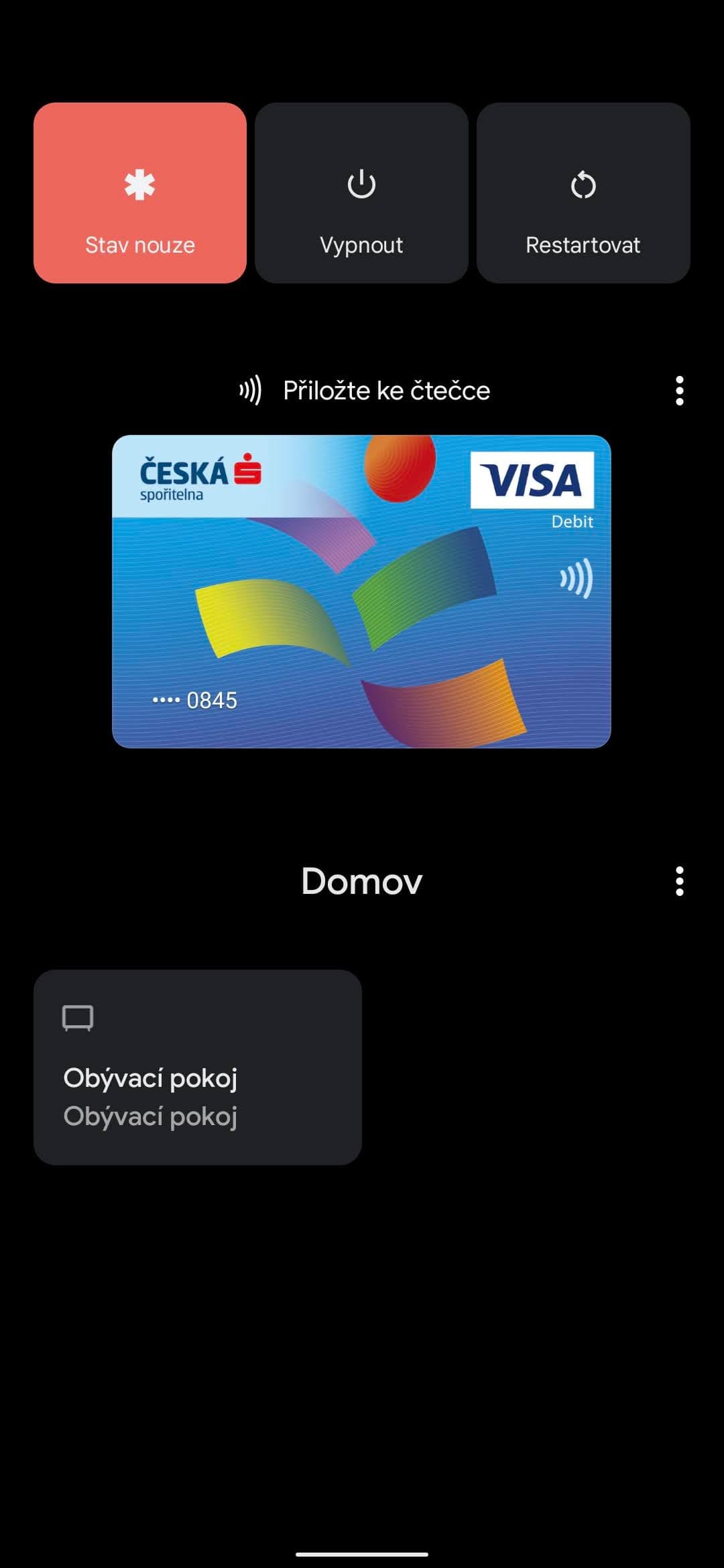Open the overflow menu next to Přiložte ke čtečce
The image size is (724, 1568).
(x=679, y=391)
